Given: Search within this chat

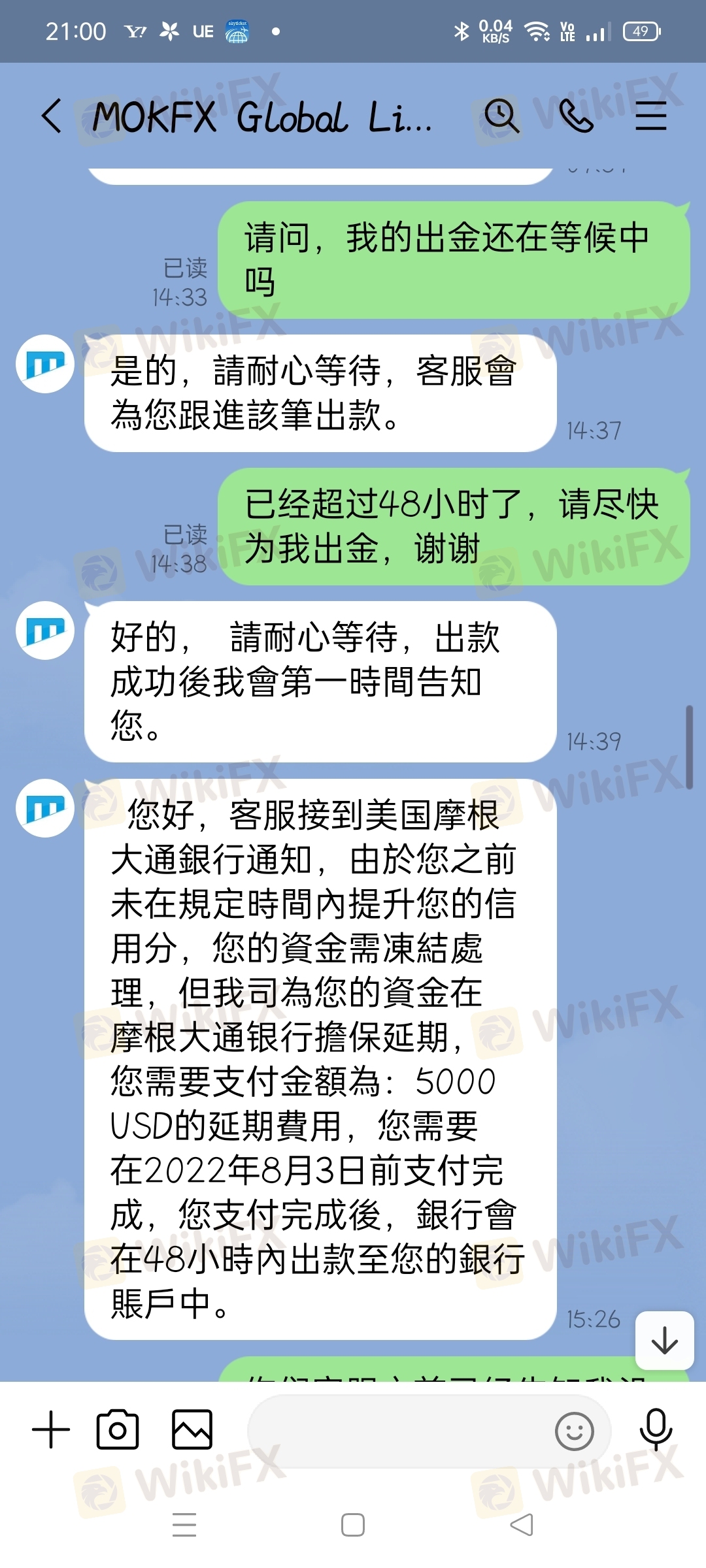Looking at the screenshot, I should (x=501, y=116).
